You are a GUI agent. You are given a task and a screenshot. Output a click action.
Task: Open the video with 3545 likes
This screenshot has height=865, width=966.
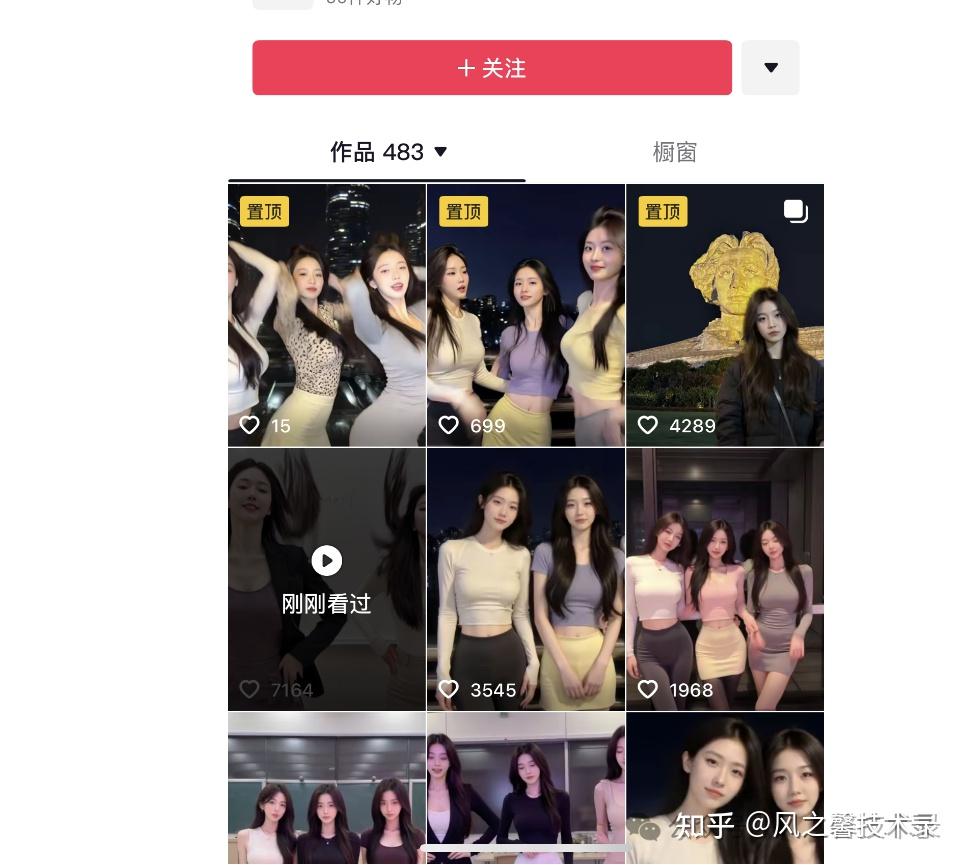526,579
